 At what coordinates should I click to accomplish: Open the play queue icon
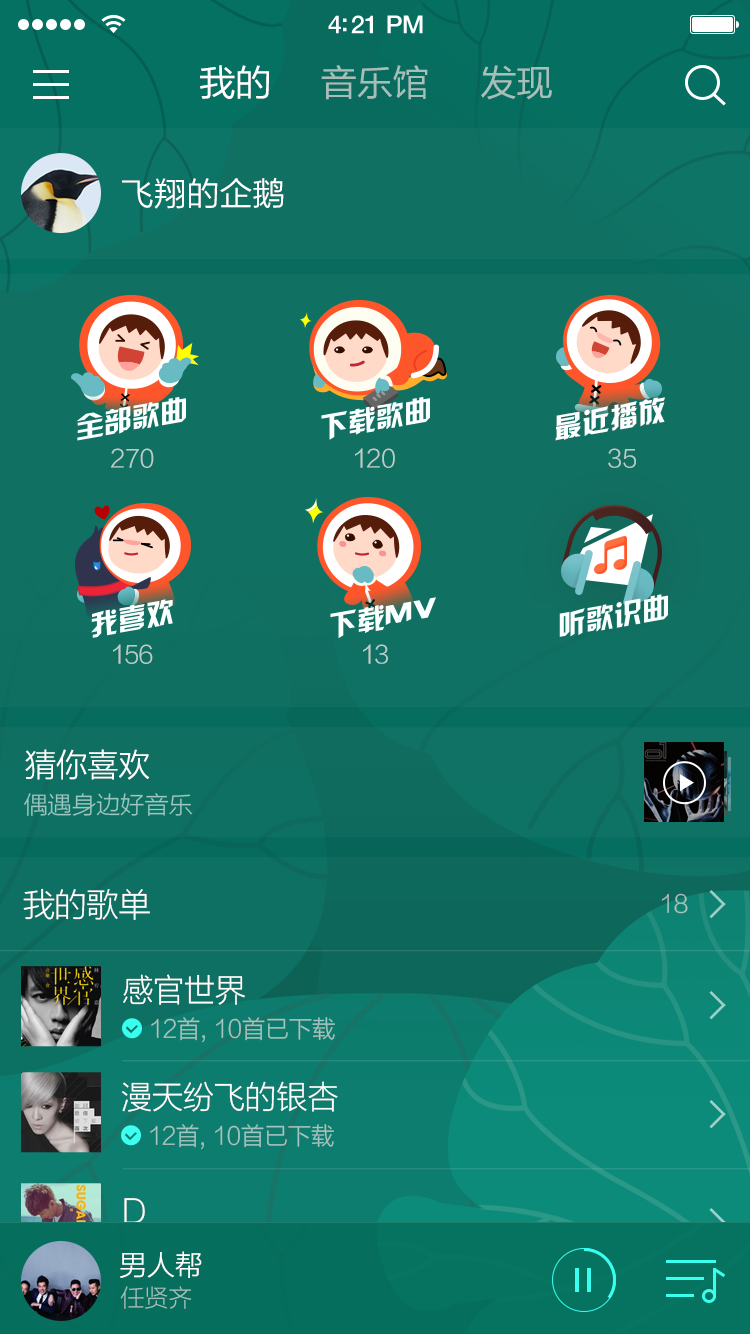(694, 1279)
